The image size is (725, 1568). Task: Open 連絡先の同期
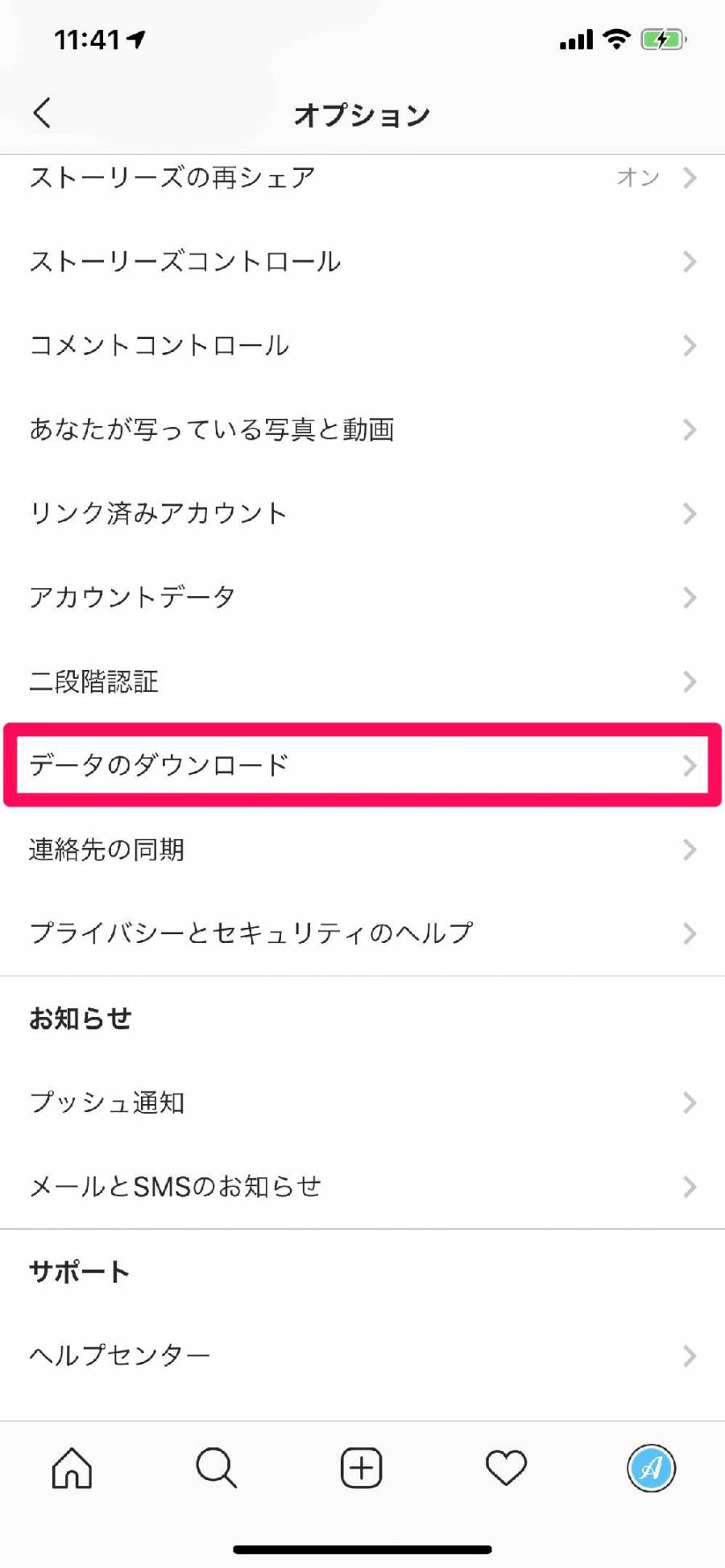pos(362,850)
